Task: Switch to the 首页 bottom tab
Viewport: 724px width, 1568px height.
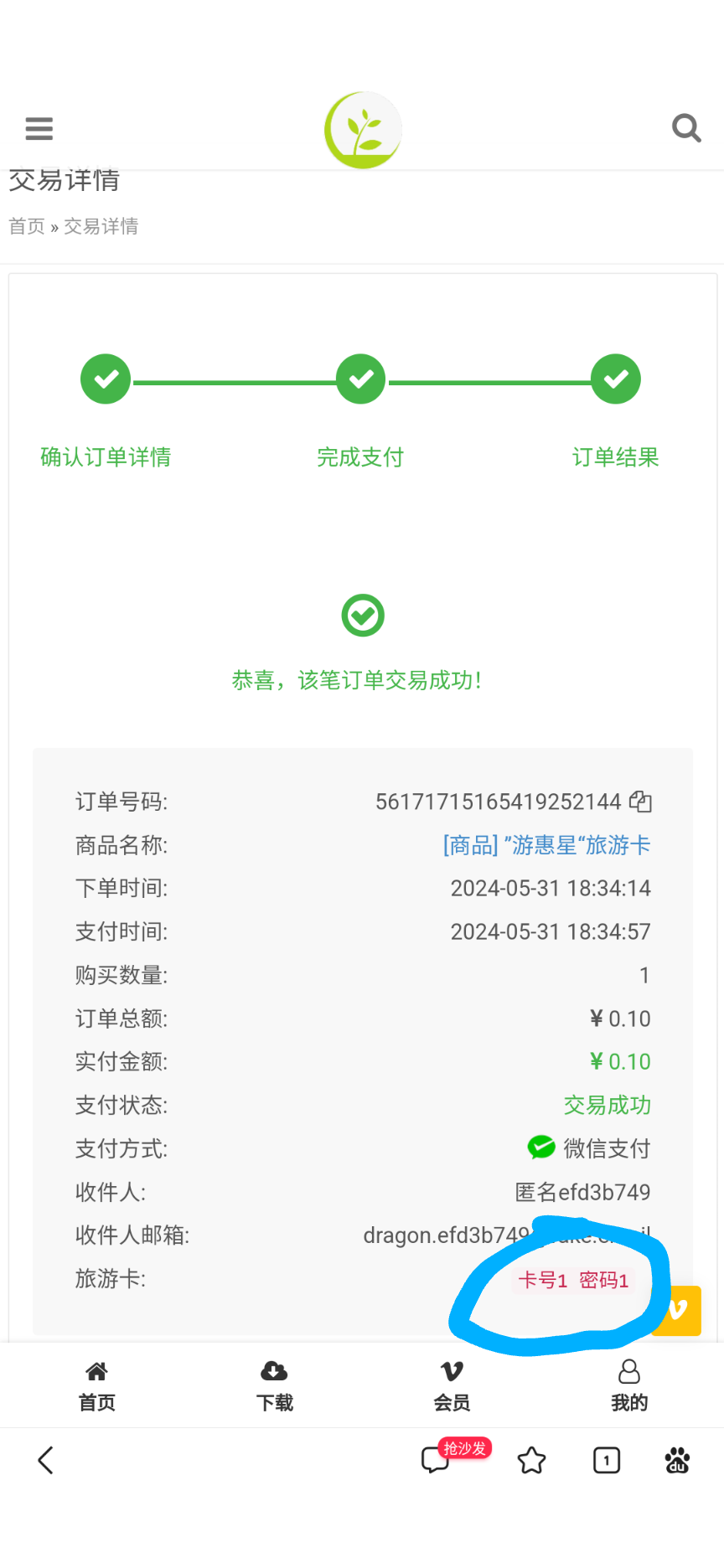Action: (x=97, y=1385)
